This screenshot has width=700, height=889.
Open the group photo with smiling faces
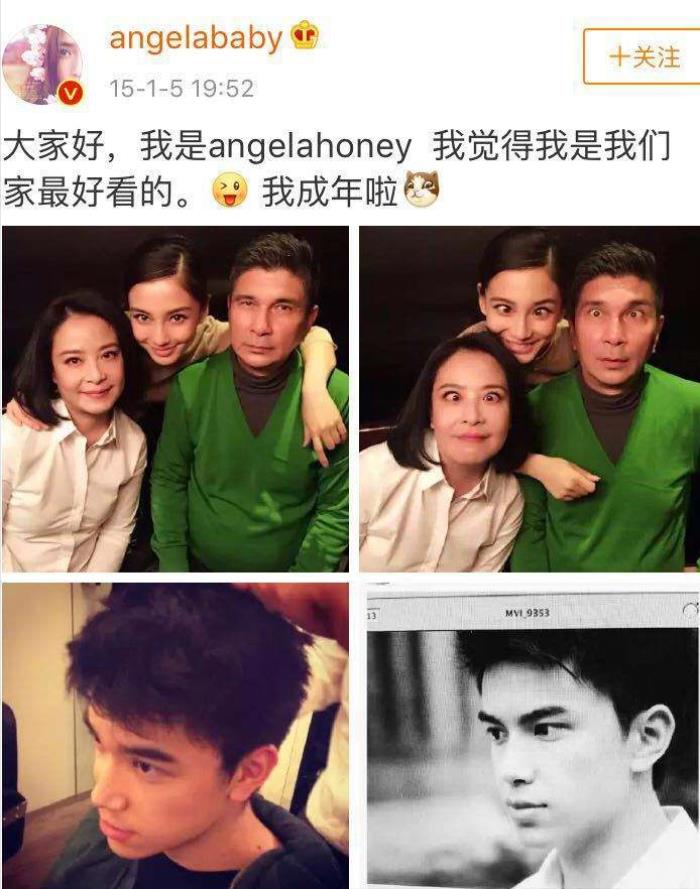[175, 398]
